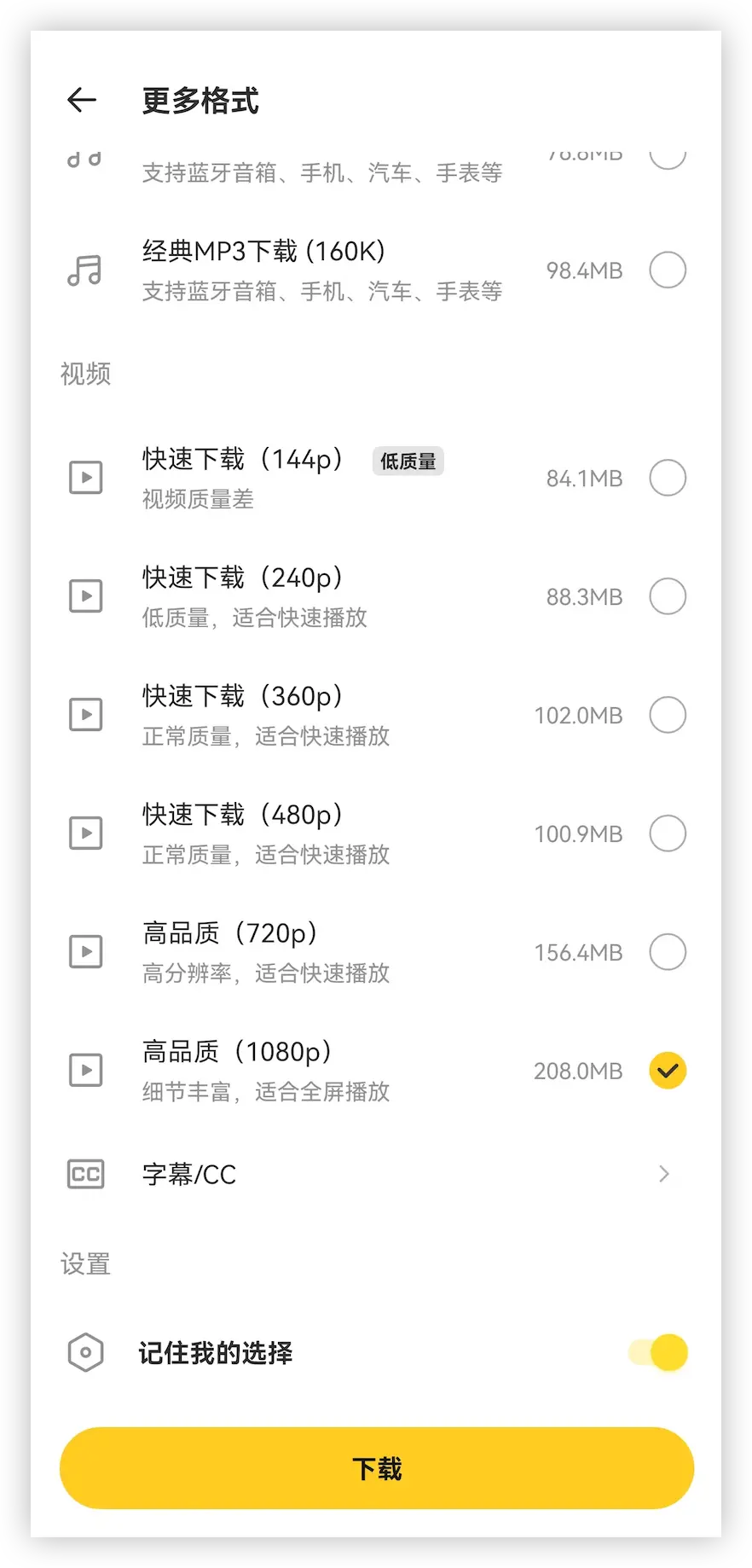The width and height of the screenshot is (752, 1568).
Task: Open the 字幕/CC subtitles row
Action: (376, 1175)
